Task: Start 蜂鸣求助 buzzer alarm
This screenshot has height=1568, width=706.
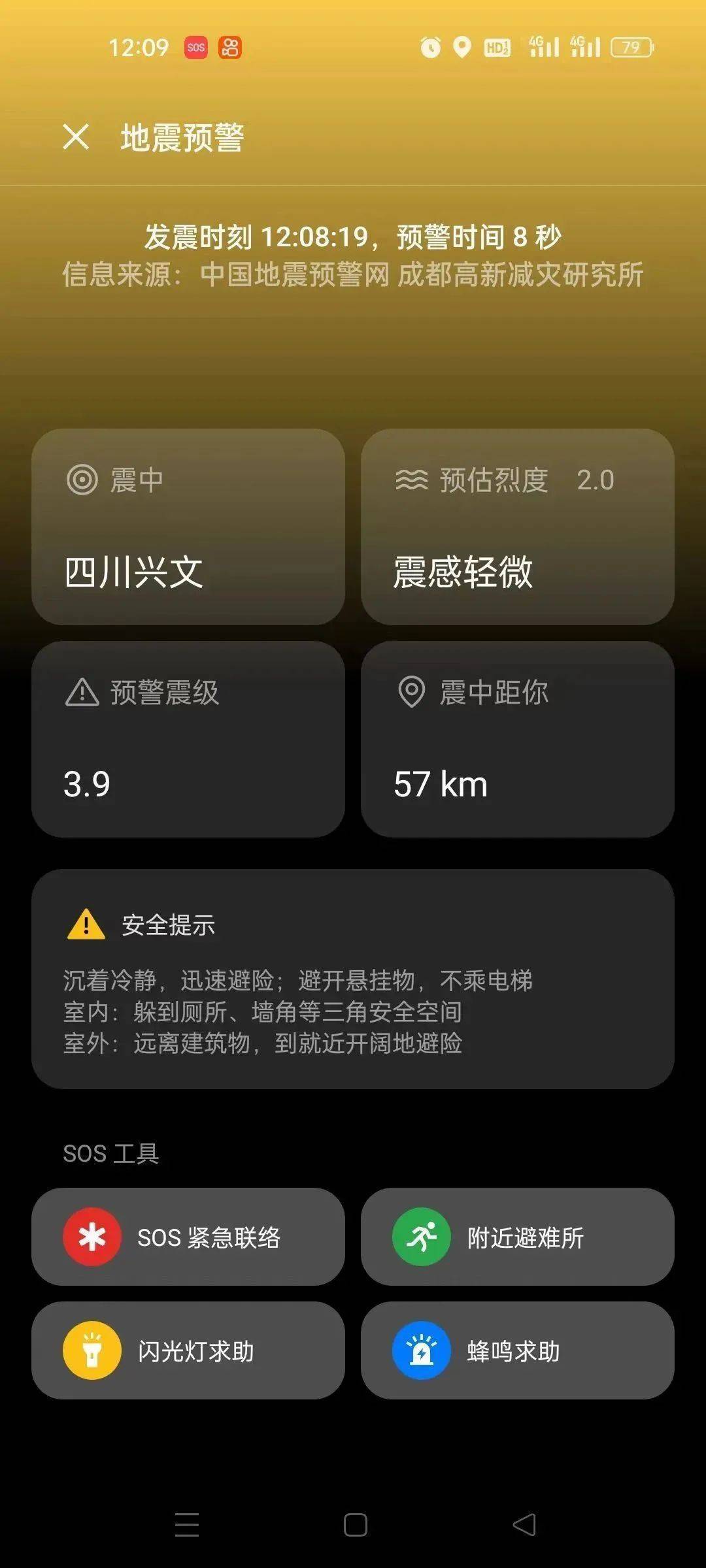Action: 518,1350
